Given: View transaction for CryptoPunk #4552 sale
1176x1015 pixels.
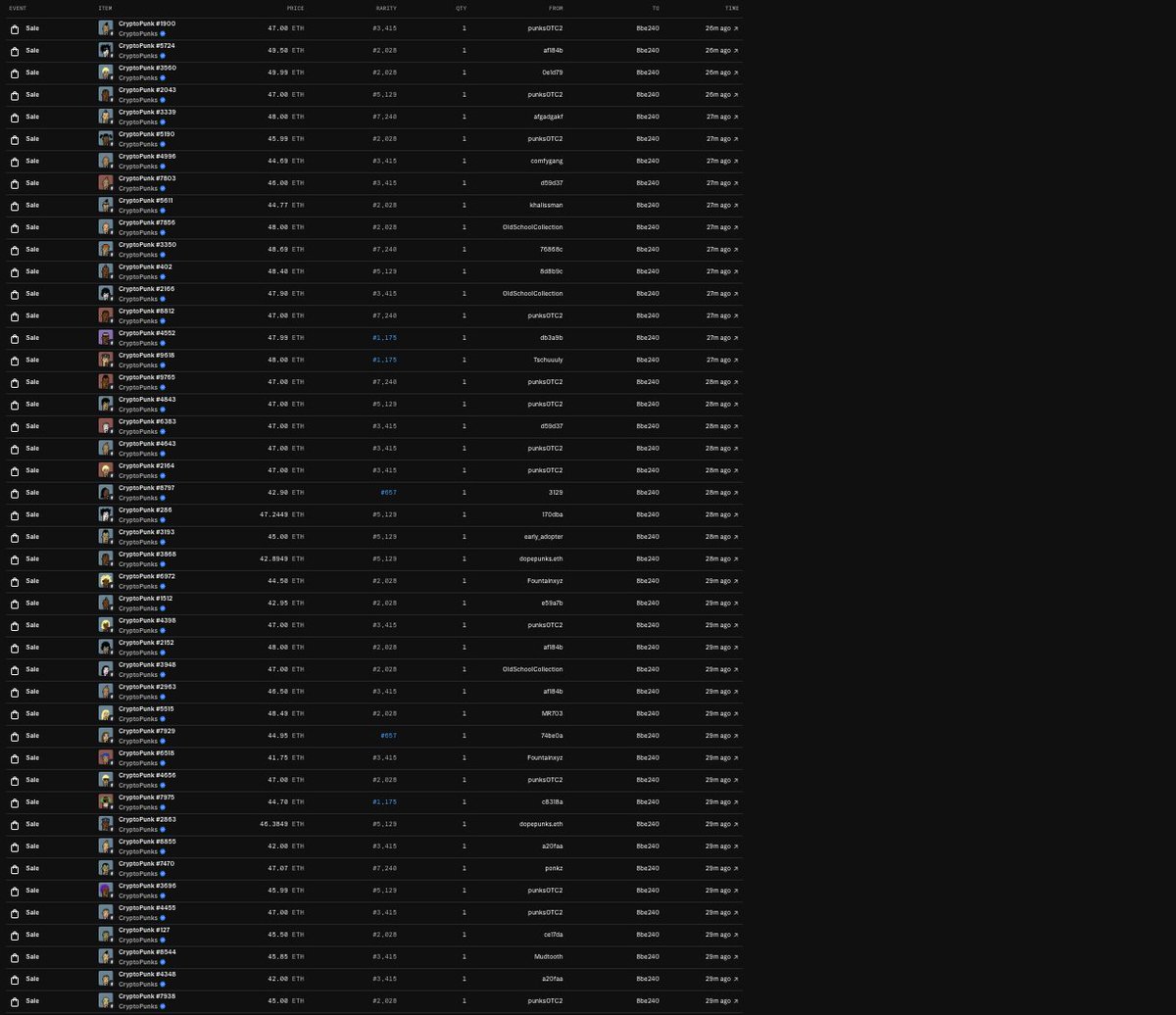Looking at the screenshot, I should pos(722,338).
